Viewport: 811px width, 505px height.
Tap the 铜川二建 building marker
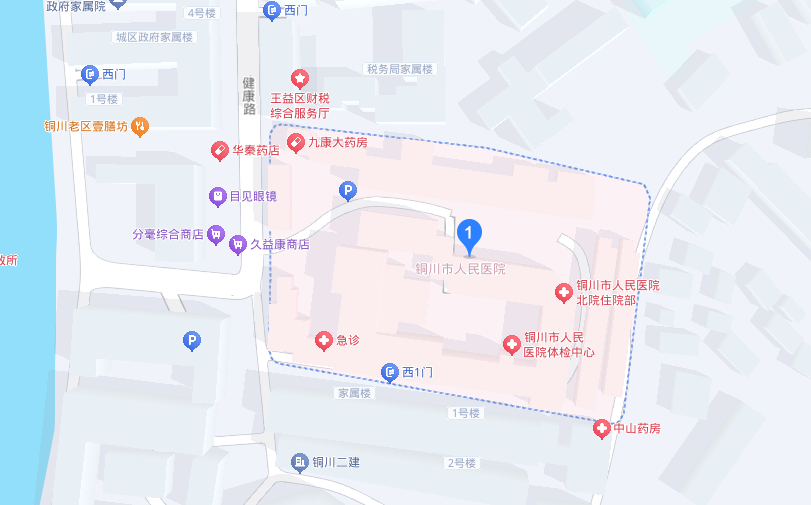coord(299,462)
